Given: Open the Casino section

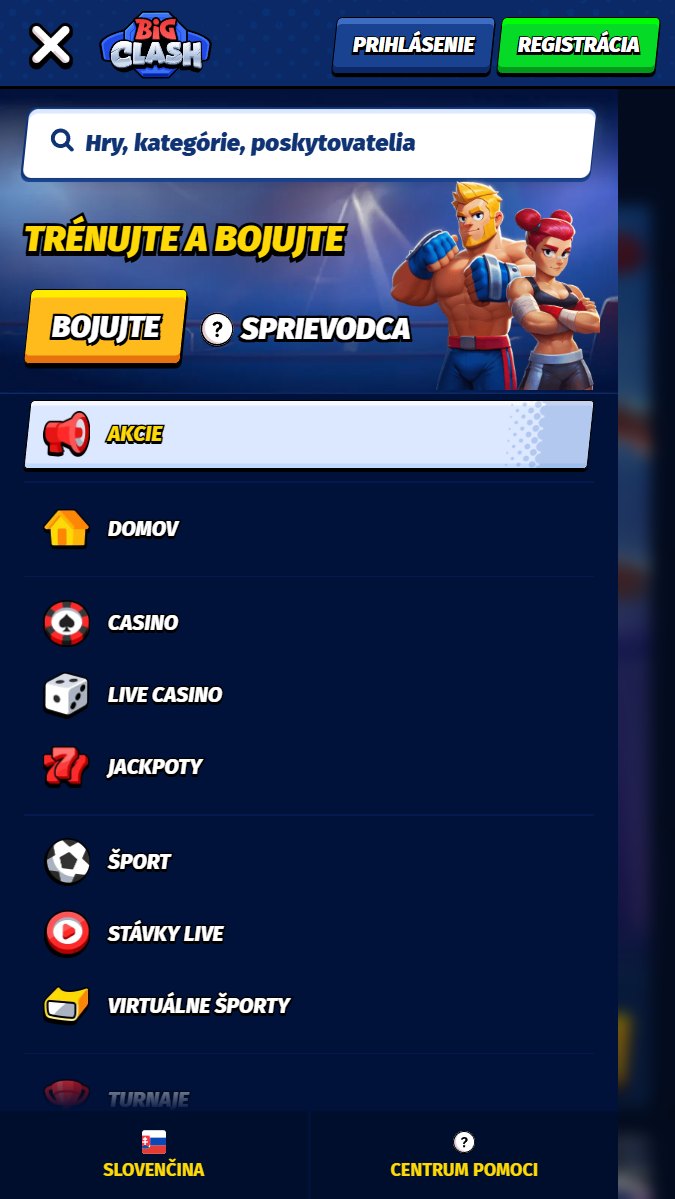Looking at the screenshot, I should point(142,623).
